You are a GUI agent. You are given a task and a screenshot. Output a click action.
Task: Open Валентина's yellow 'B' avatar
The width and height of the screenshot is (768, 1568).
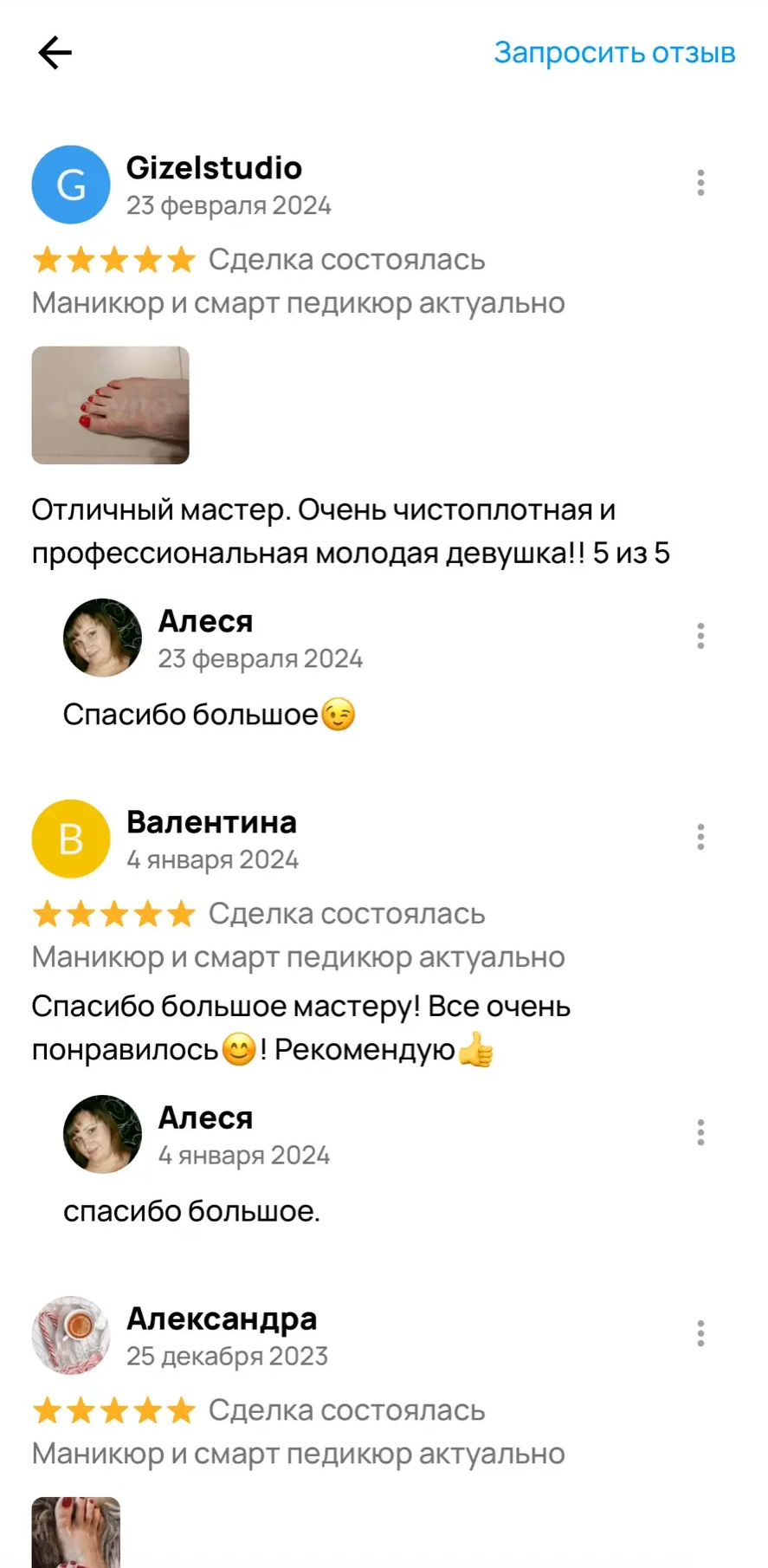(x=70, y=839)
